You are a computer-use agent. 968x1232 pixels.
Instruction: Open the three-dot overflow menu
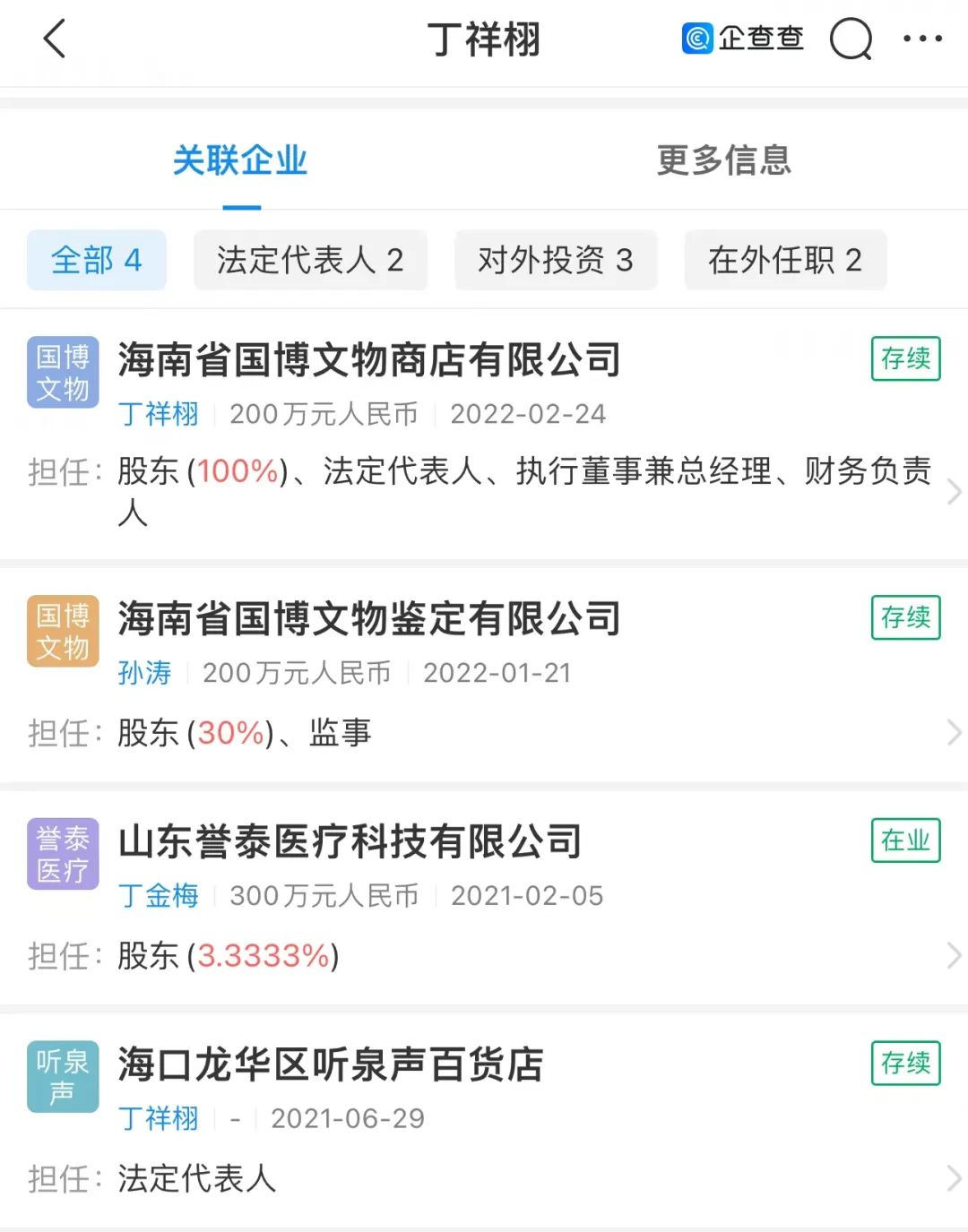coord(922,39)
